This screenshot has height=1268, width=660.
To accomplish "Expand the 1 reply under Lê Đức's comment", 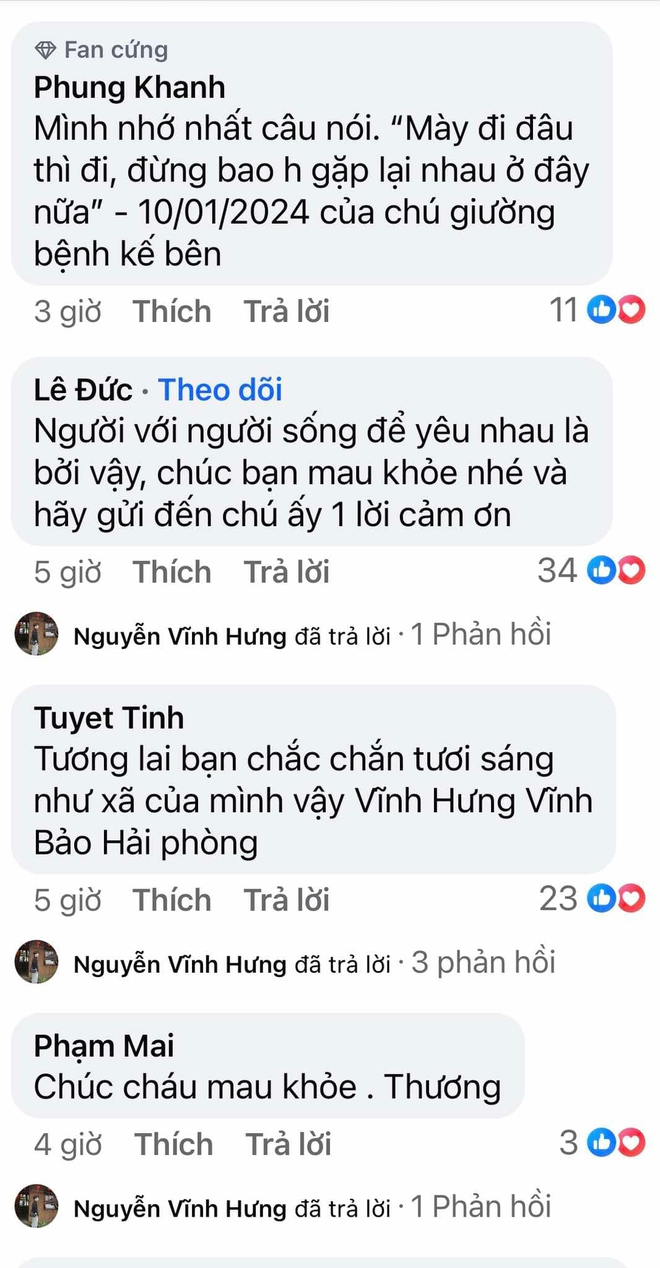I will [481, 635].
